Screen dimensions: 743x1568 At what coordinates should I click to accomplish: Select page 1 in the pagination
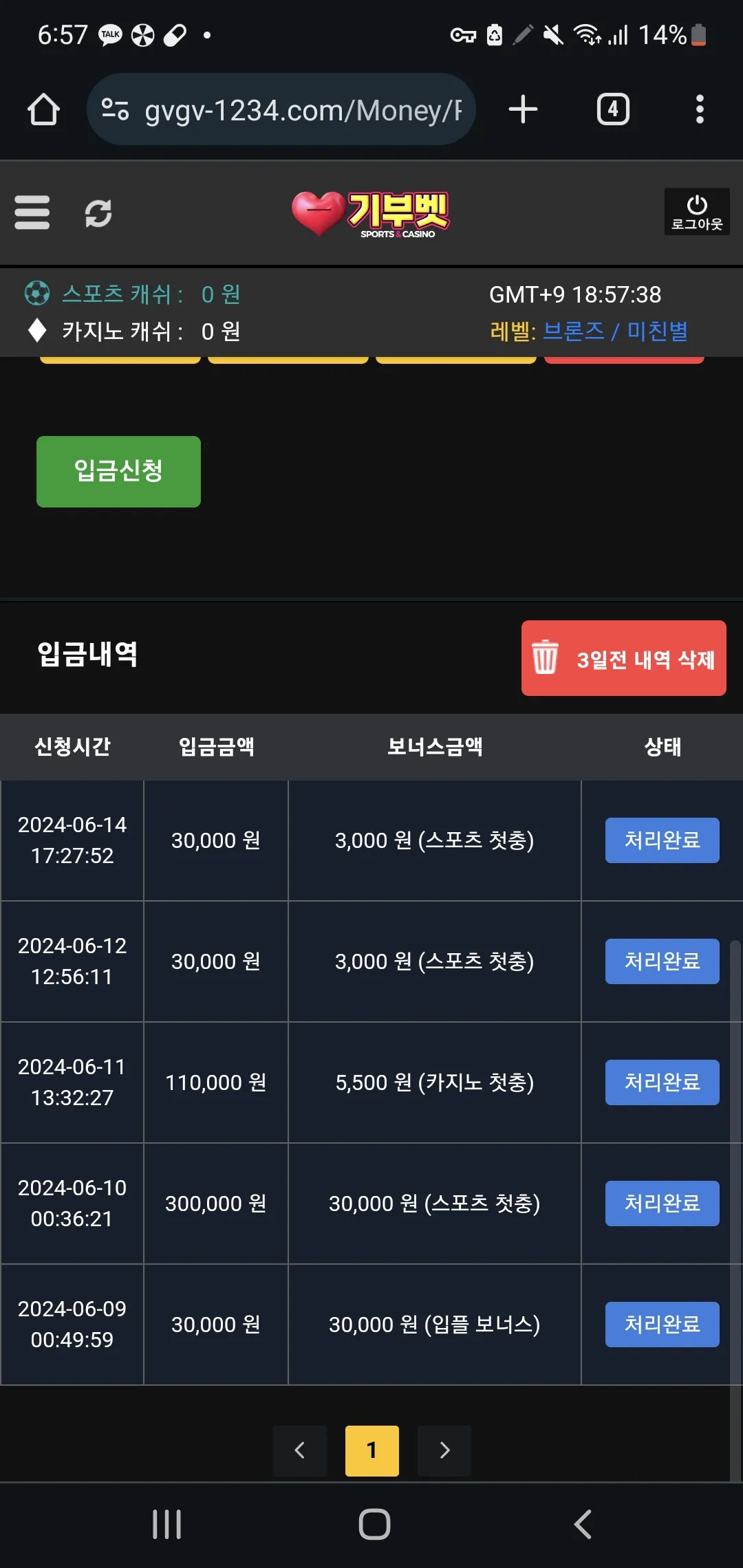[371, 1451]
